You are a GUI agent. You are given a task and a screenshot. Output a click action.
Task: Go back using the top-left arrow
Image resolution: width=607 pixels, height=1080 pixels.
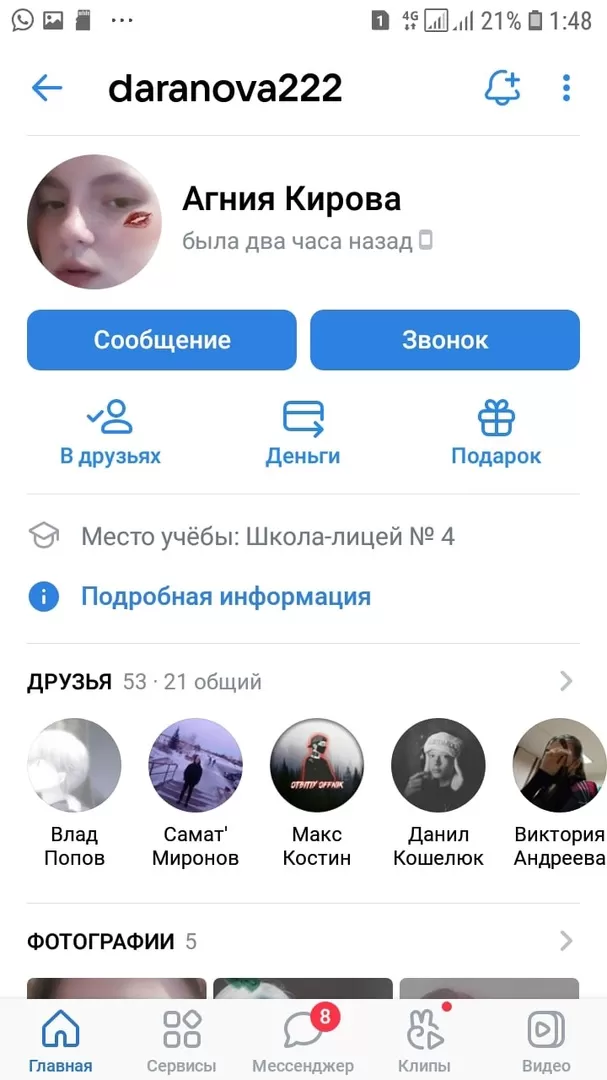pyautogui.click(x=47, y=88)
